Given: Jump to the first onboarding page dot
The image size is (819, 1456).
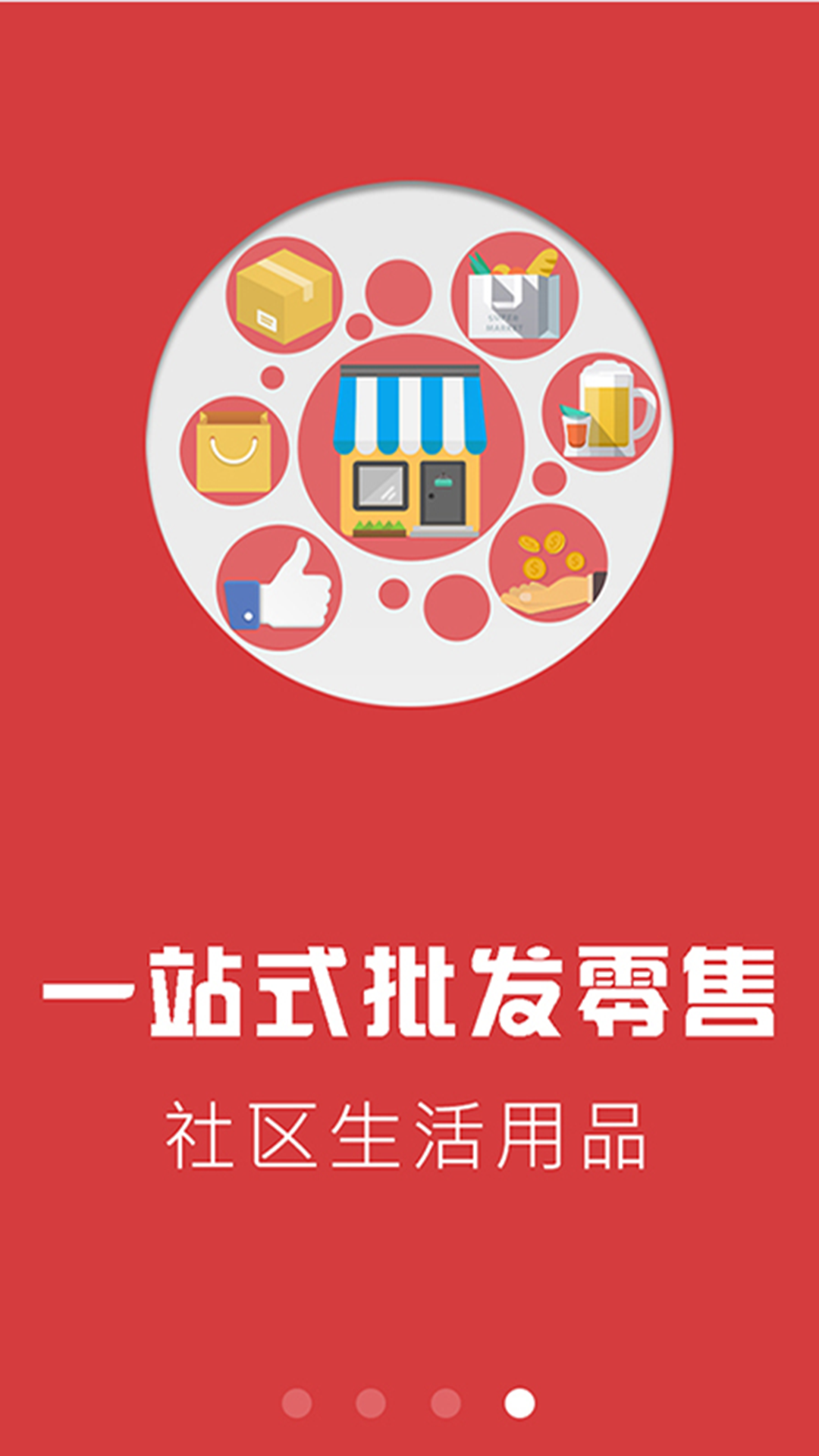Looking at the screenshot, I should click(297, 1403).
